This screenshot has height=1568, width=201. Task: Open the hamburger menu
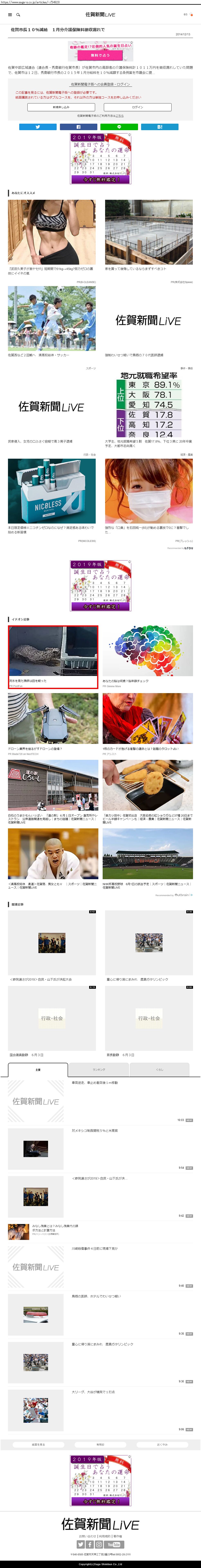[x=10, y=15]
